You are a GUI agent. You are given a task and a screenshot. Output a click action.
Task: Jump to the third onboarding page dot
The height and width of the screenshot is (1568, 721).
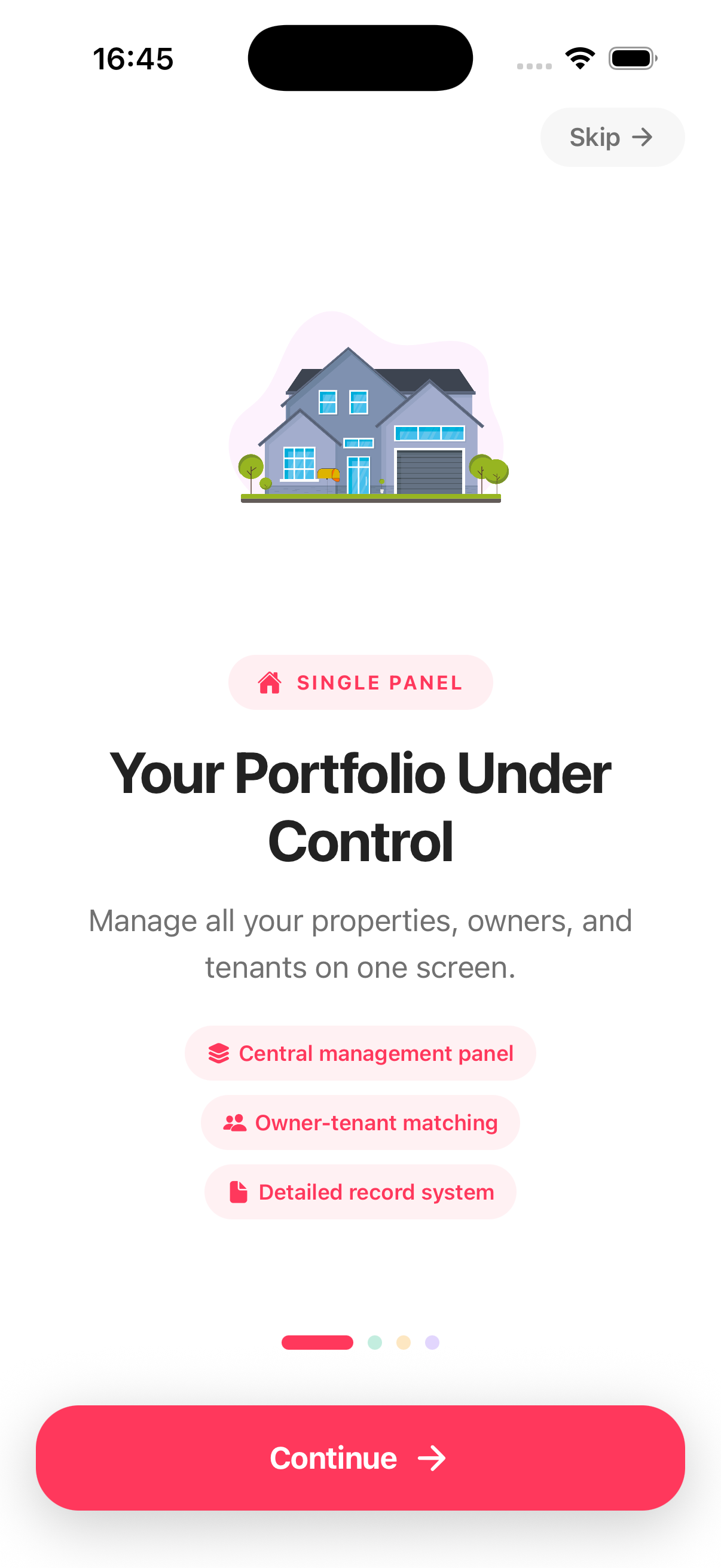pos(404,1342)
